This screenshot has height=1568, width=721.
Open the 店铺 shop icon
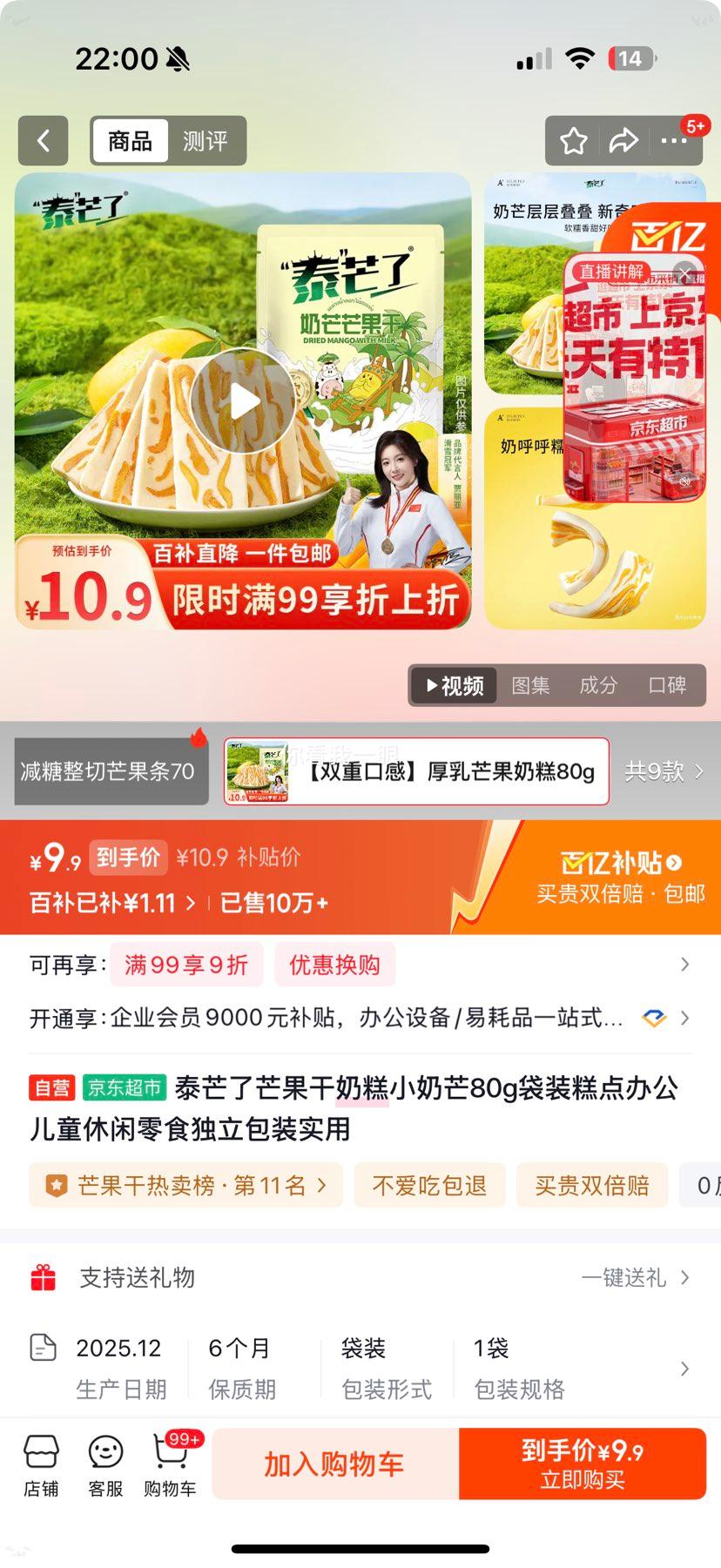point(41,1463)
